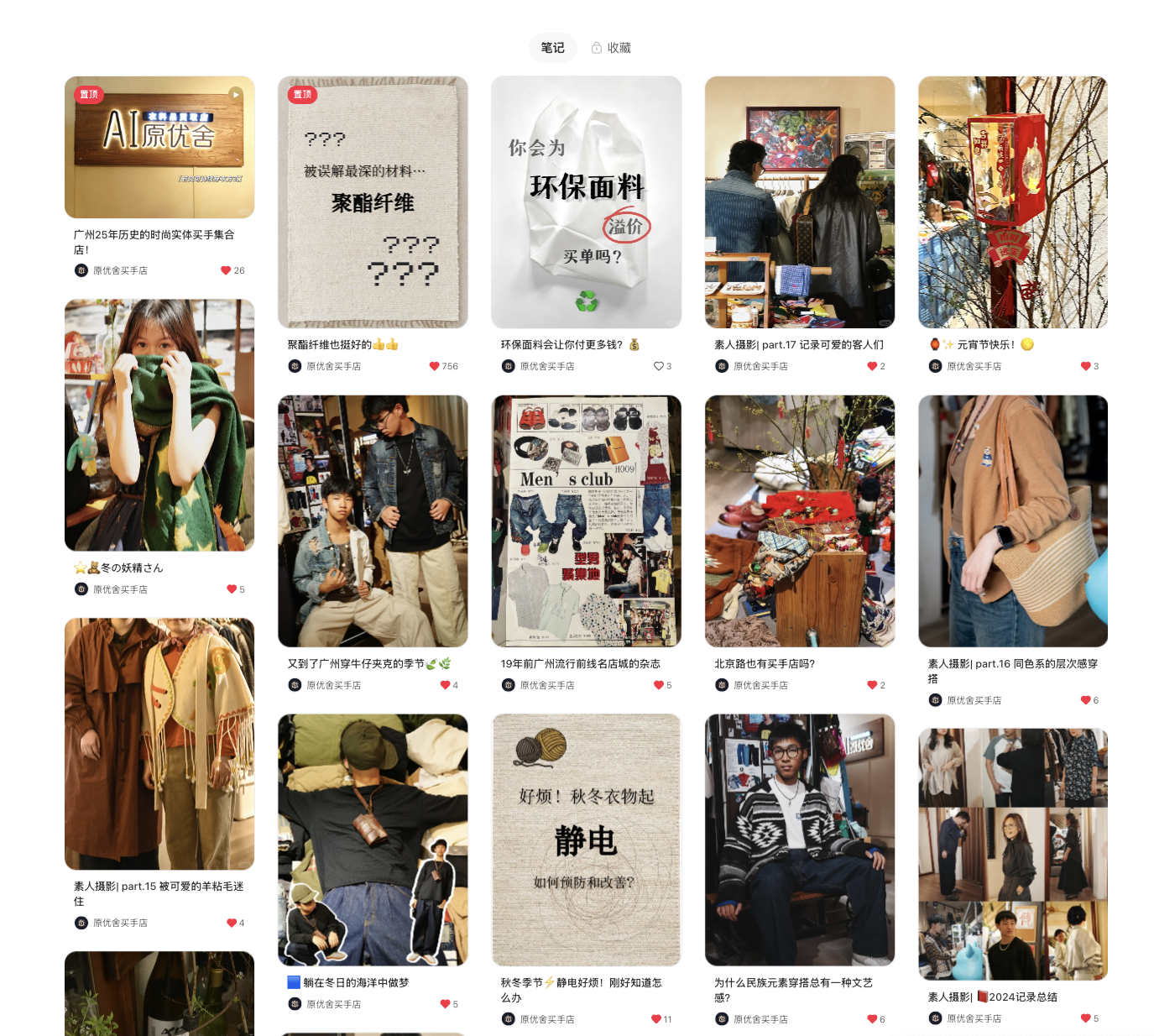Open the 2024记录总结 collage note
1154x1036 pixels.
(x=1012, y=854)
